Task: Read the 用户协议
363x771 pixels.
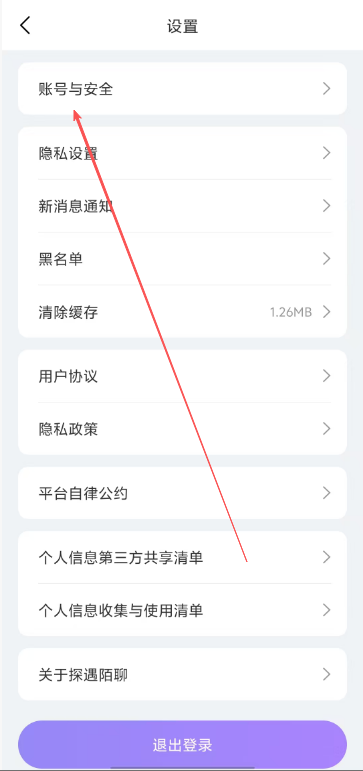Action: click(182, 377)
